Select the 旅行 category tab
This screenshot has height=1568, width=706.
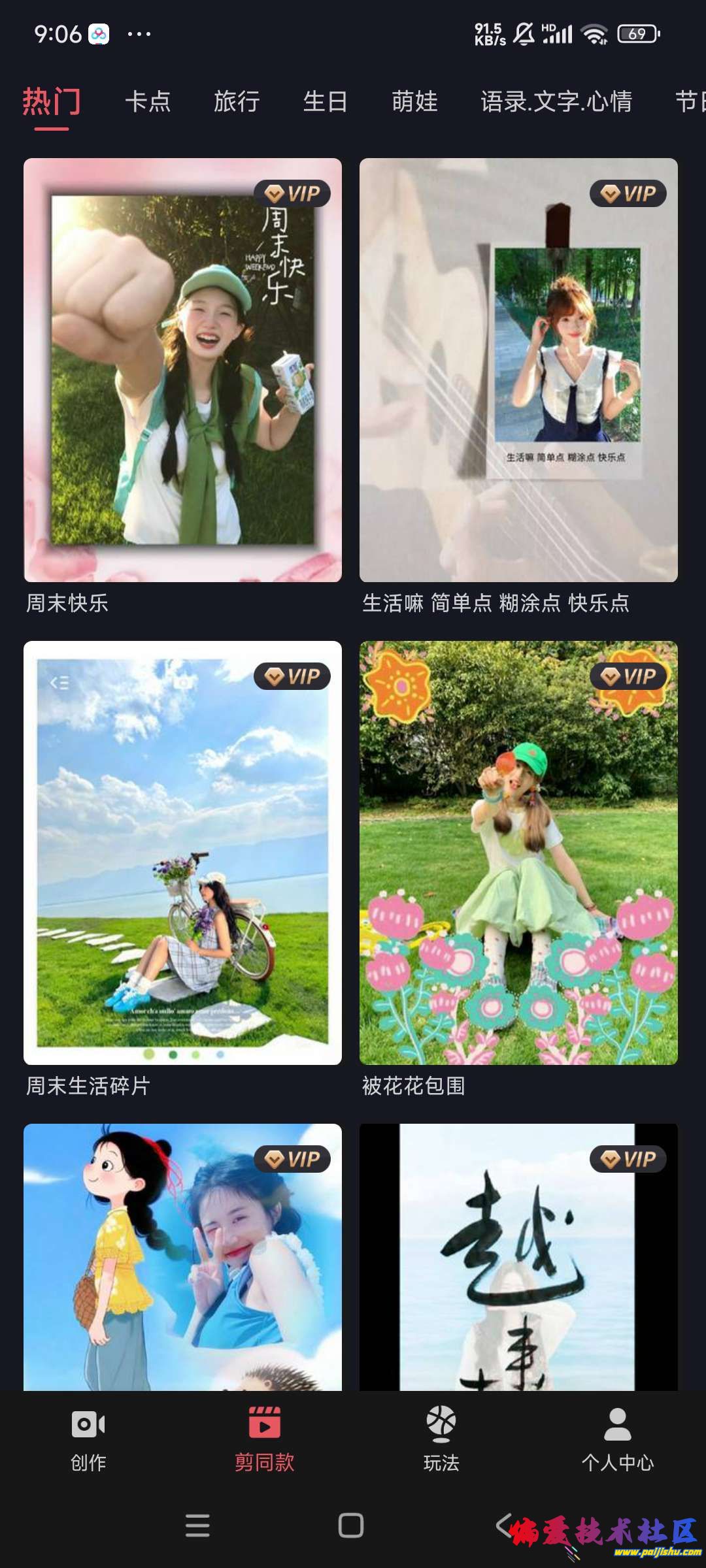click(237, 102)
